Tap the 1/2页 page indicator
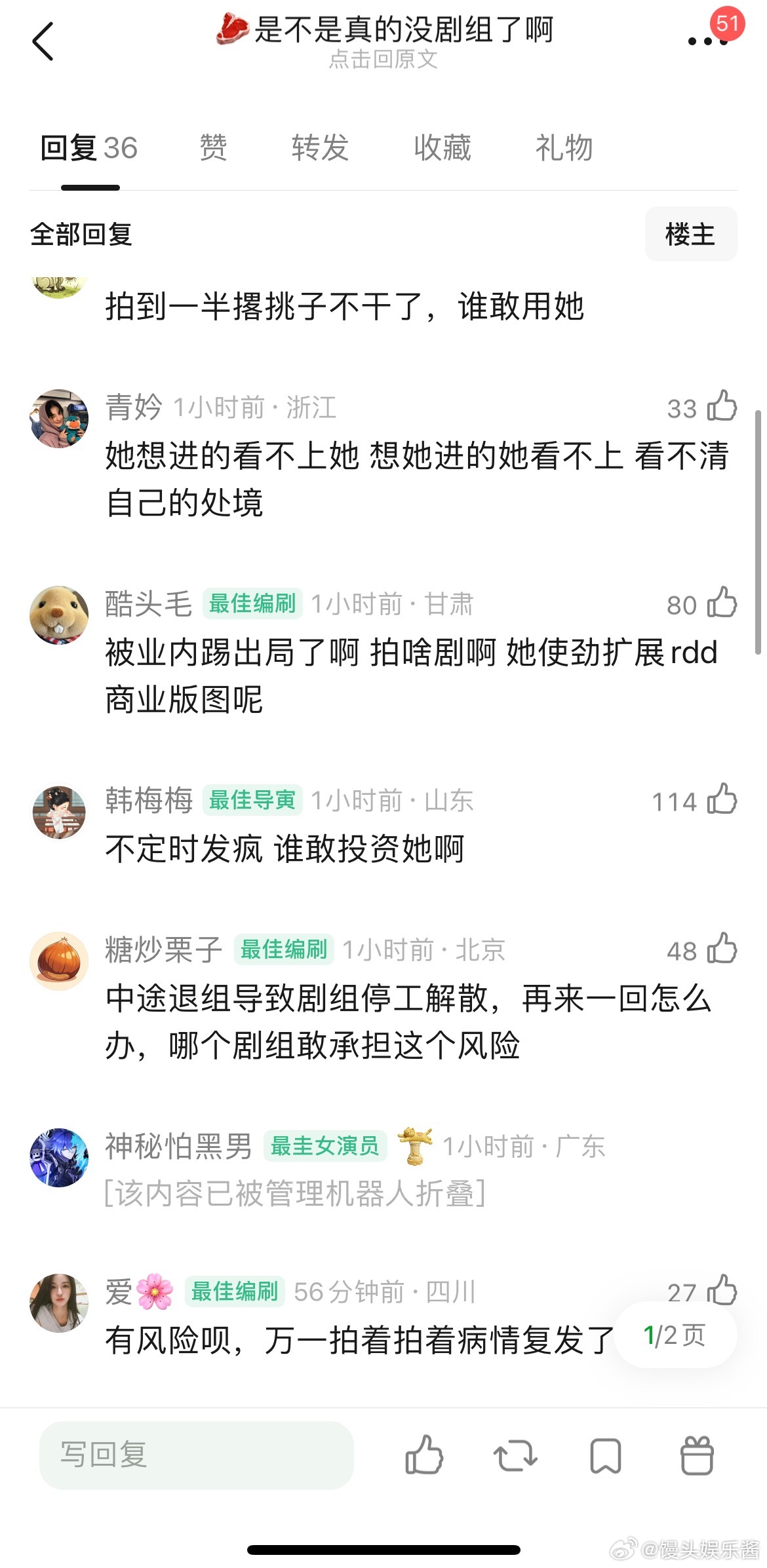Image resolution: width=767 pixels, height=1568 pixels. [x=675, y=1335]
